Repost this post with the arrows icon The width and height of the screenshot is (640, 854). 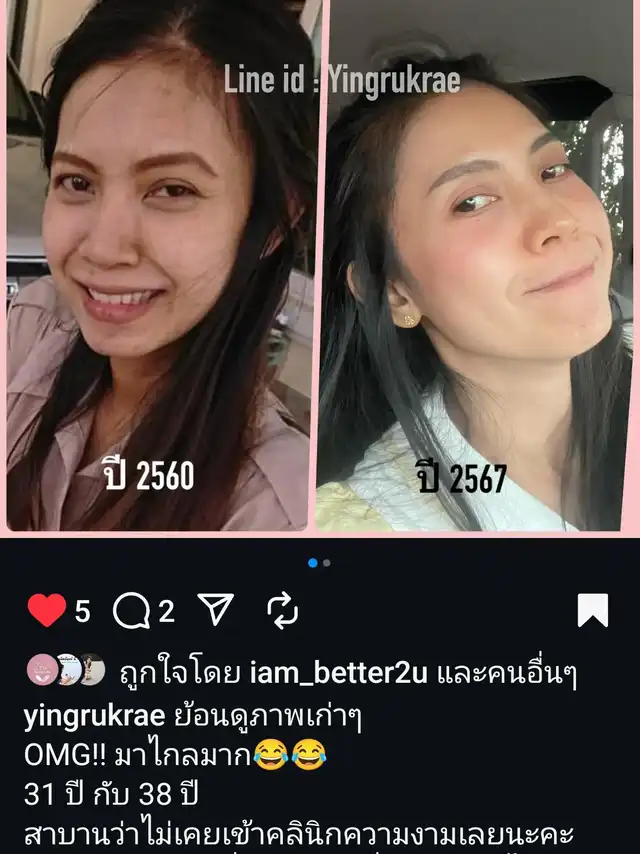283,610
